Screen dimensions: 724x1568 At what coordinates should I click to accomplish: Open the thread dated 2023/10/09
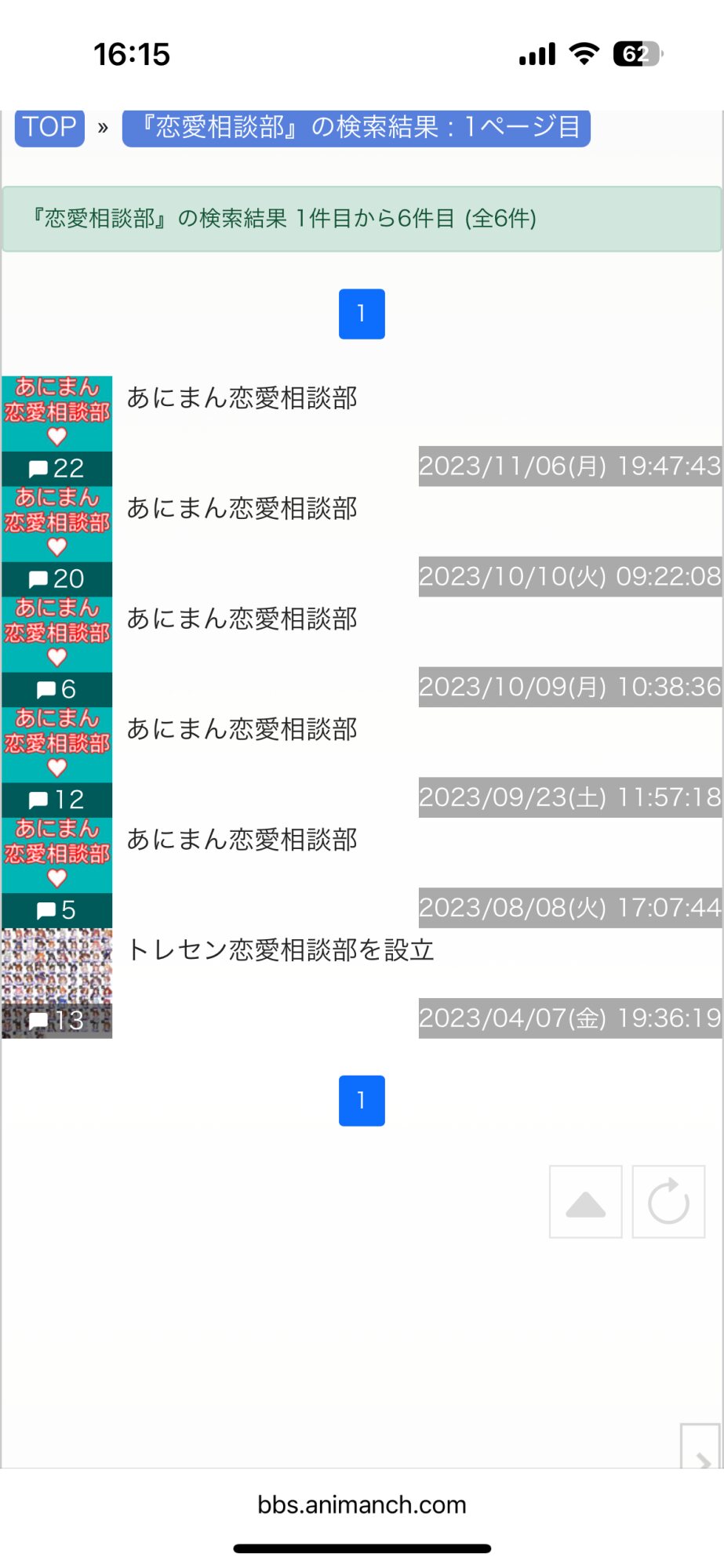tap(242, 619)
